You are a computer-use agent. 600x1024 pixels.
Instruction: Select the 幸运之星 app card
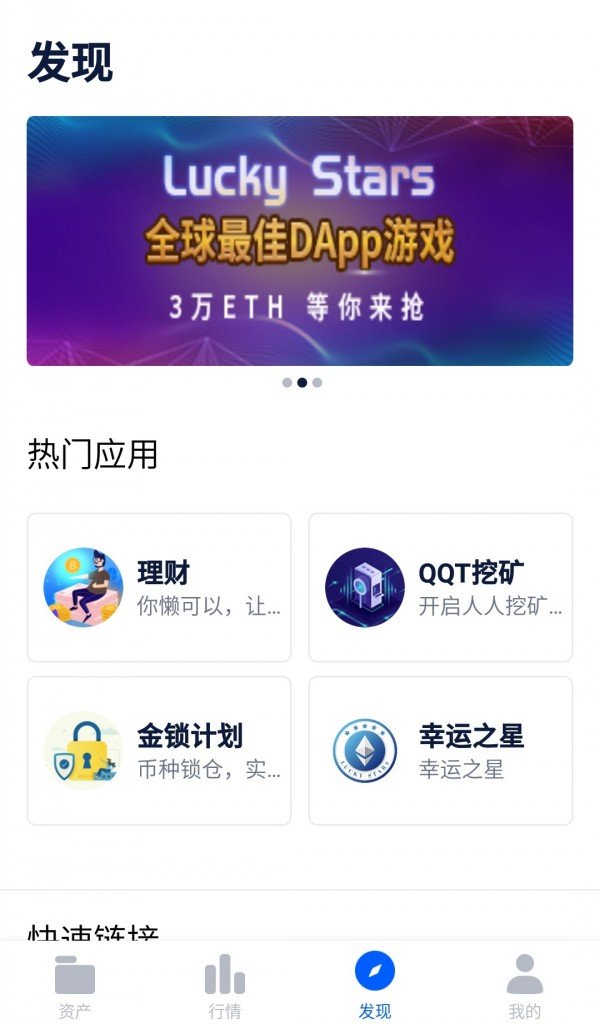pyautogui.click(x=440, y=751)
